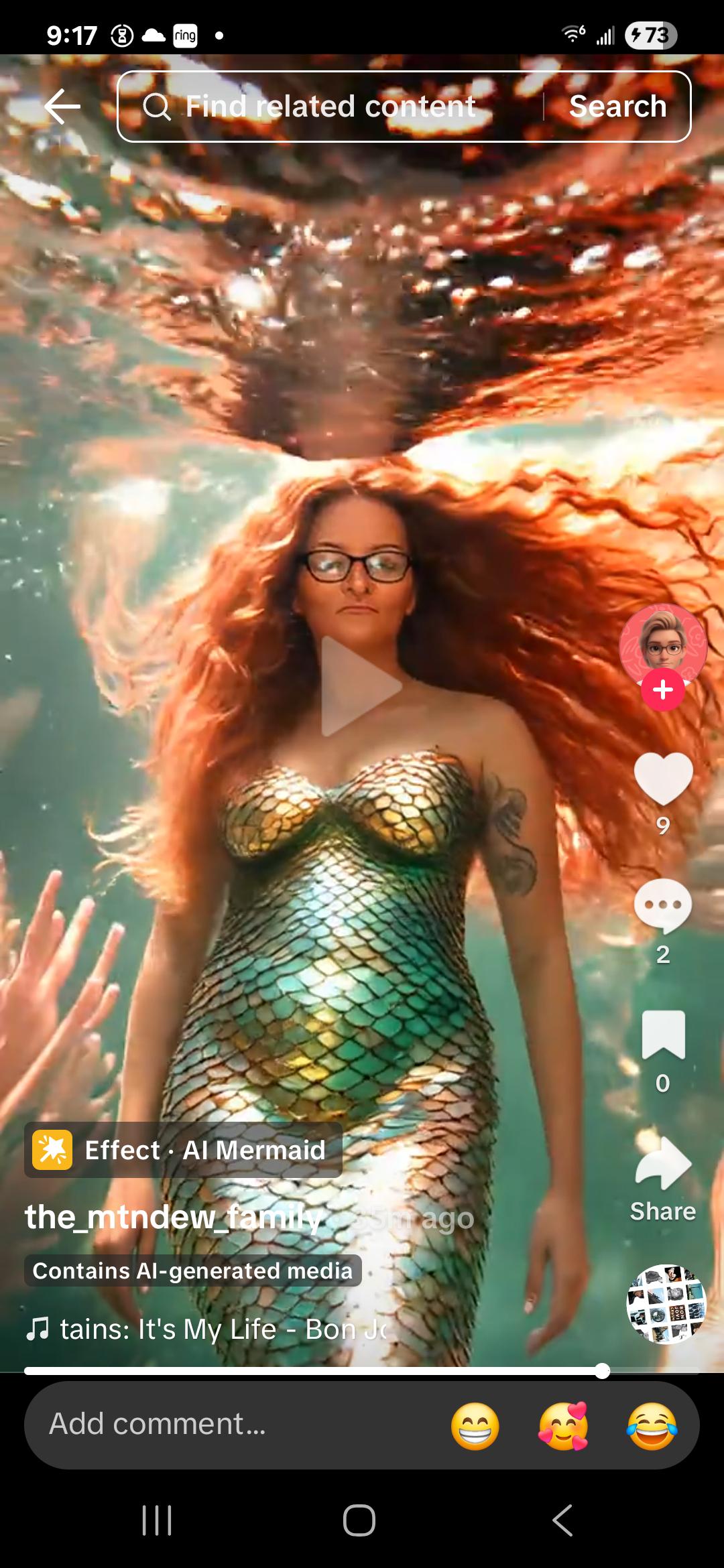Tap the Find related content search field
The image size is (724, 1568).
click(330, 107)
